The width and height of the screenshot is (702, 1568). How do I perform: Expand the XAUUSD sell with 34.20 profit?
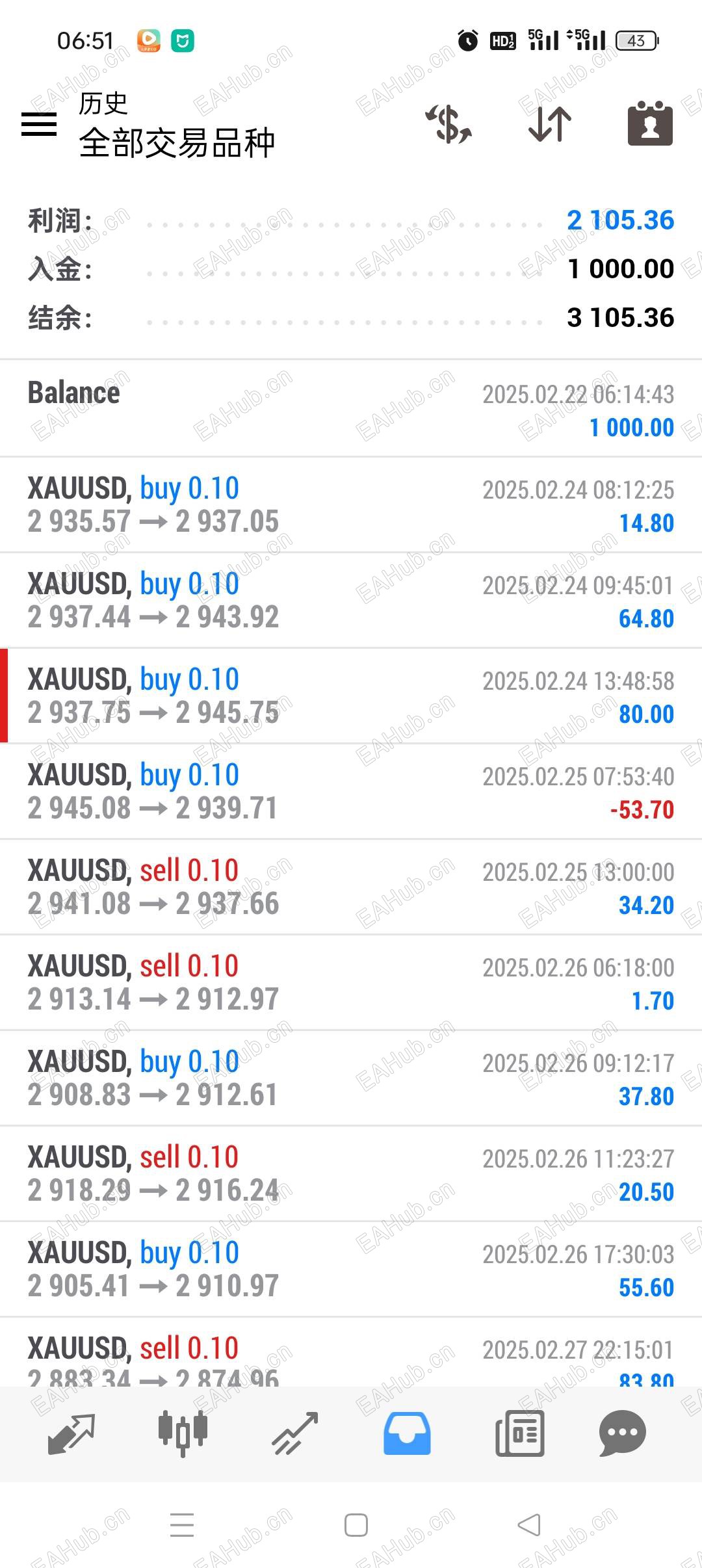351,887
